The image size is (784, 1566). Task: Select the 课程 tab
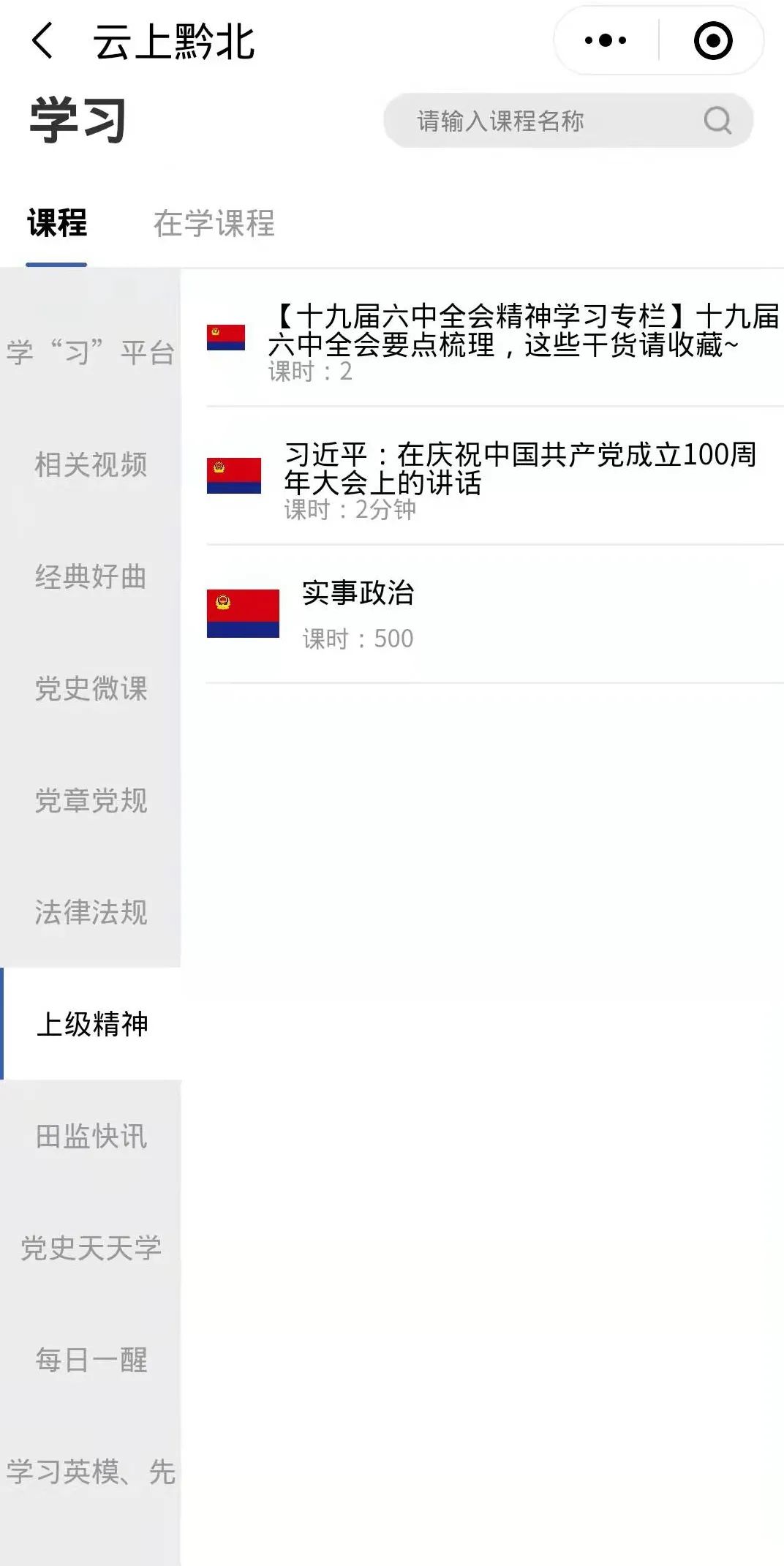[x=57, y=223]
